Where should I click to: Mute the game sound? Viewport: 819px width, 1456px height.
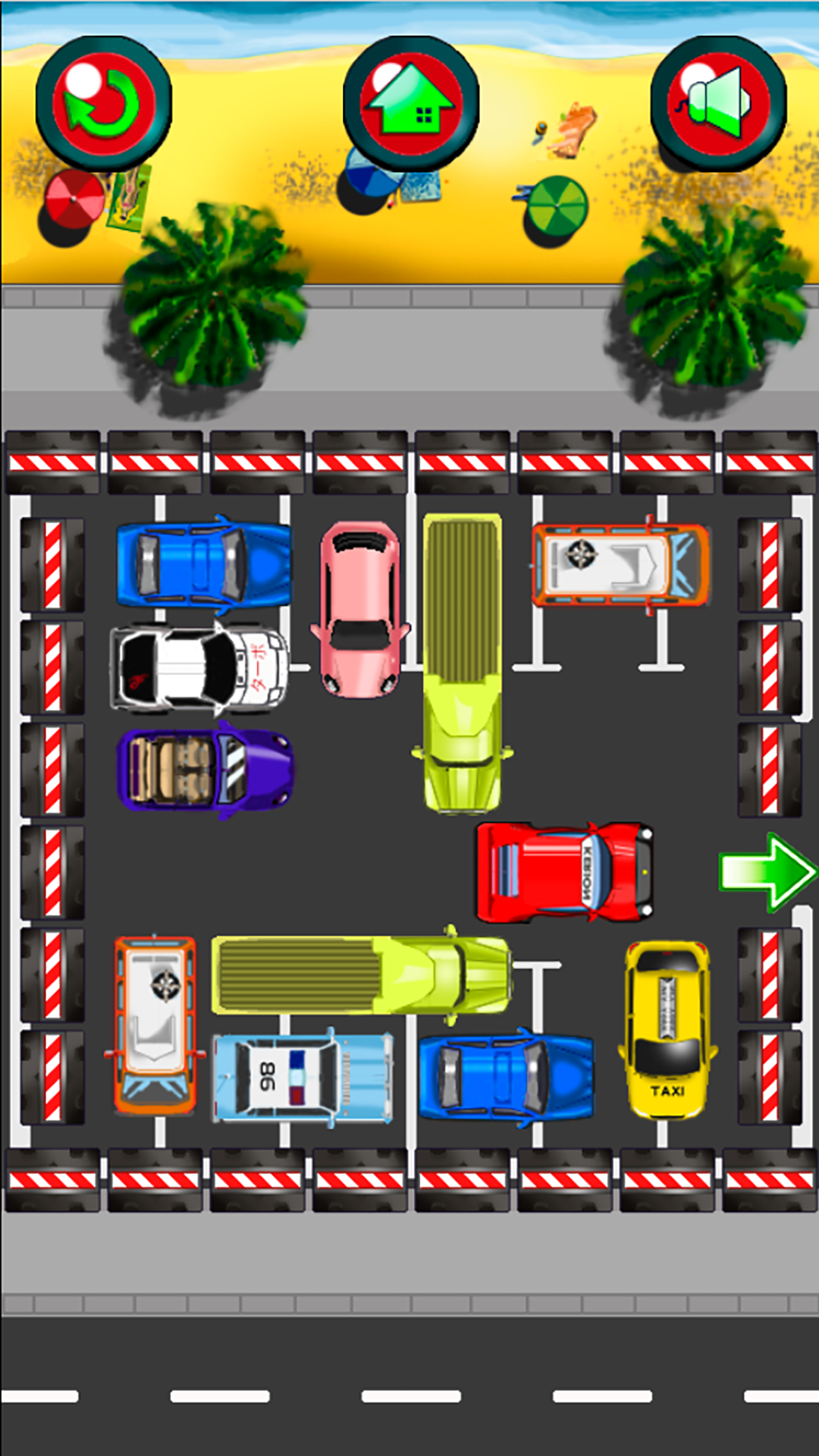pos(718,102)
